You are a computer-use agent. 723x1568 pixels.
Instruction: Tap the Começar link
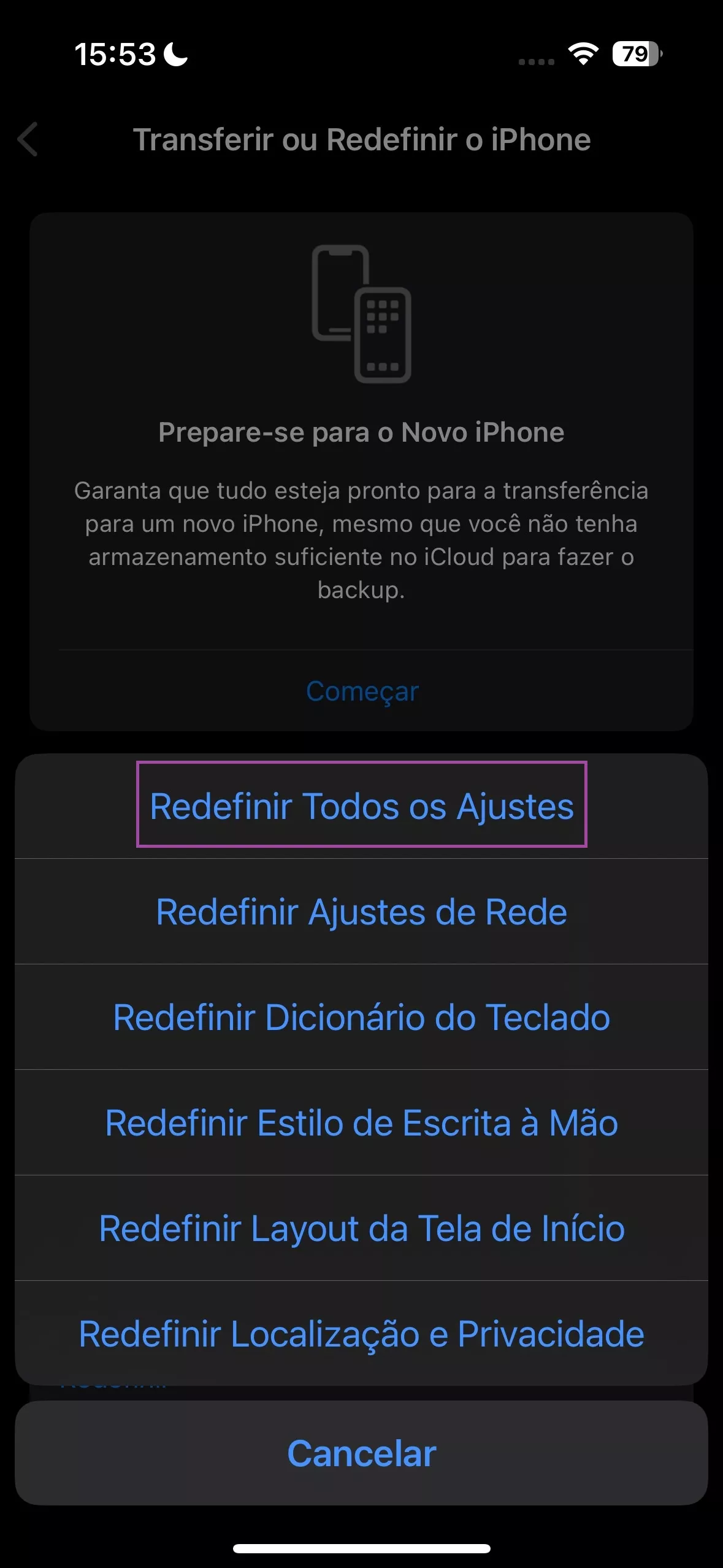363,691
